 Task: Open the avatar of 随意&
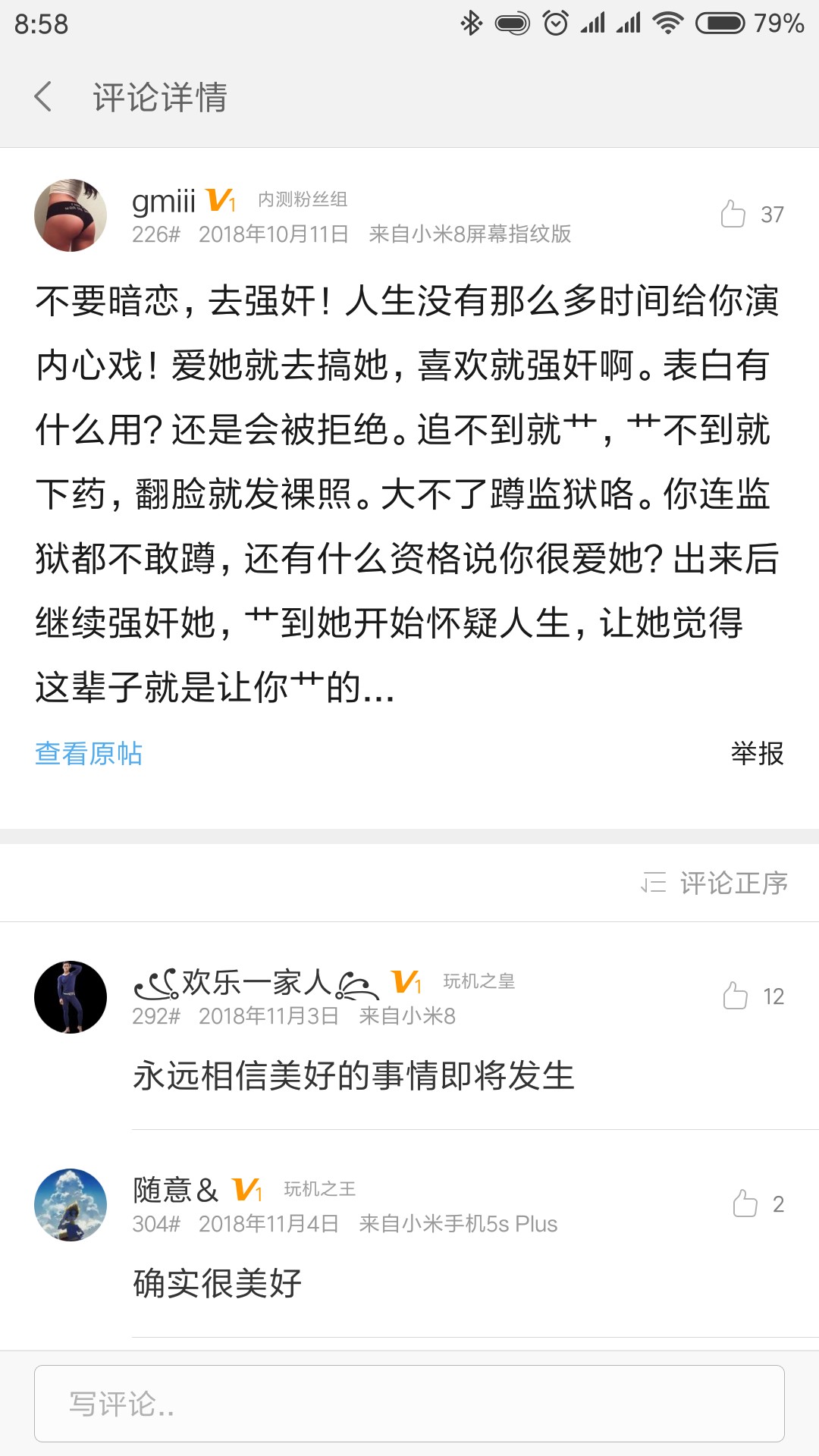(71, 1204)
